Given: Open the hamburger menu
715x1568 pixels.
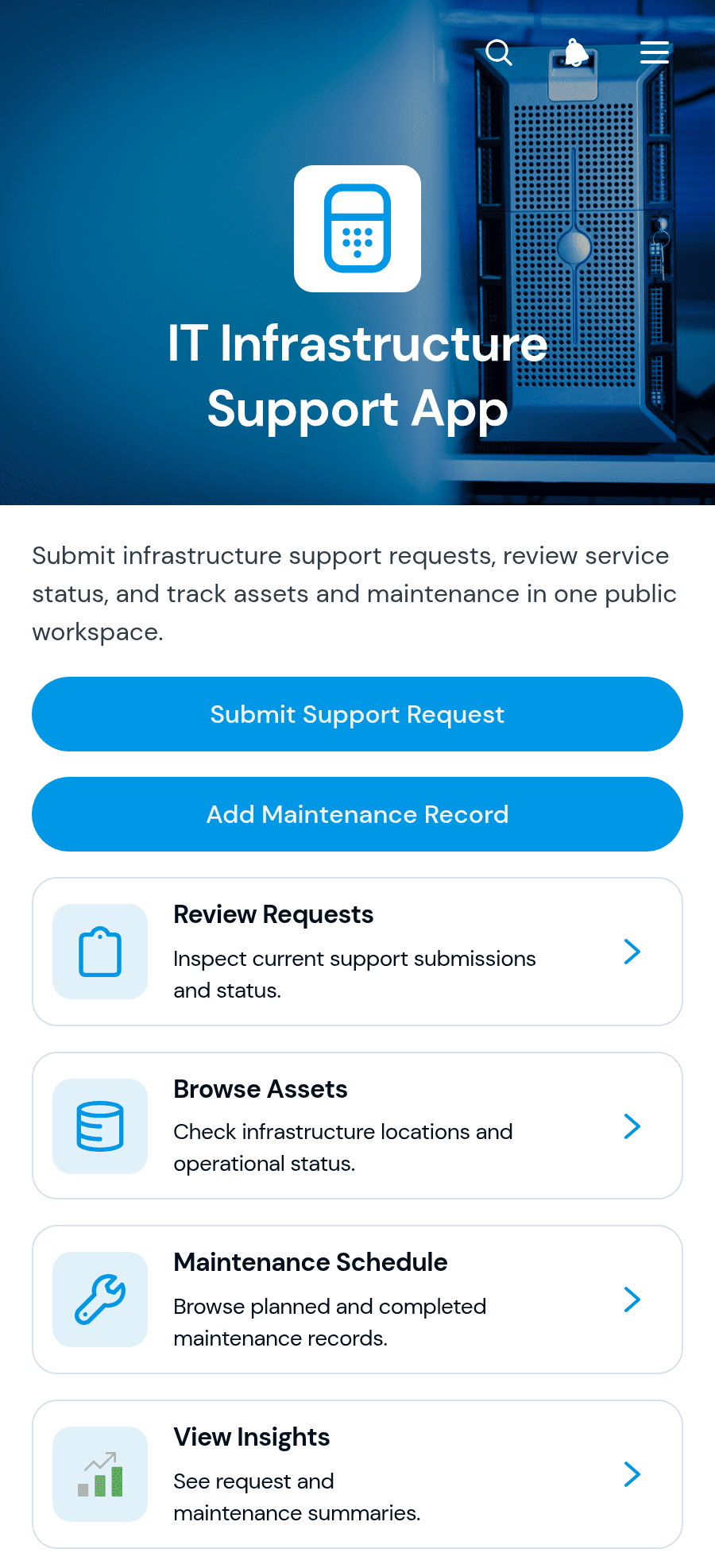Looking at the screenshot, I should coord(655,52).
